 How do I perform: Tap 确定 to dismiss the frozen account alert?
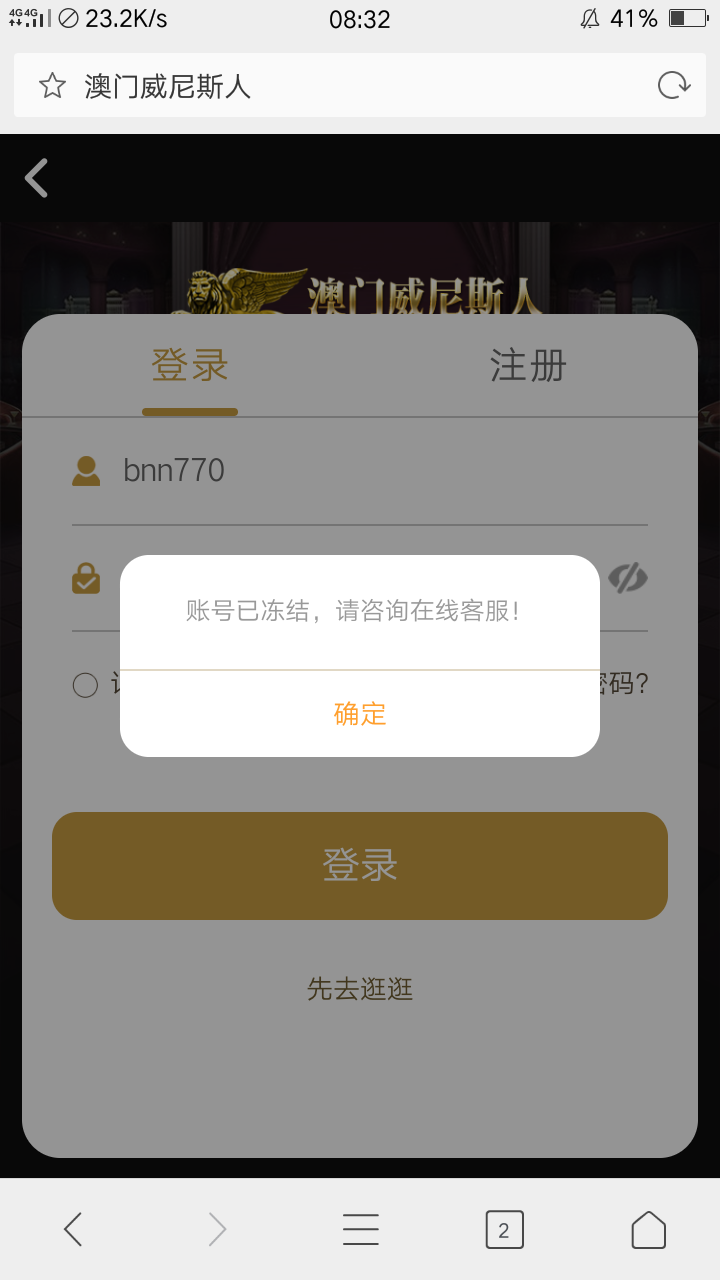[360, 713]
